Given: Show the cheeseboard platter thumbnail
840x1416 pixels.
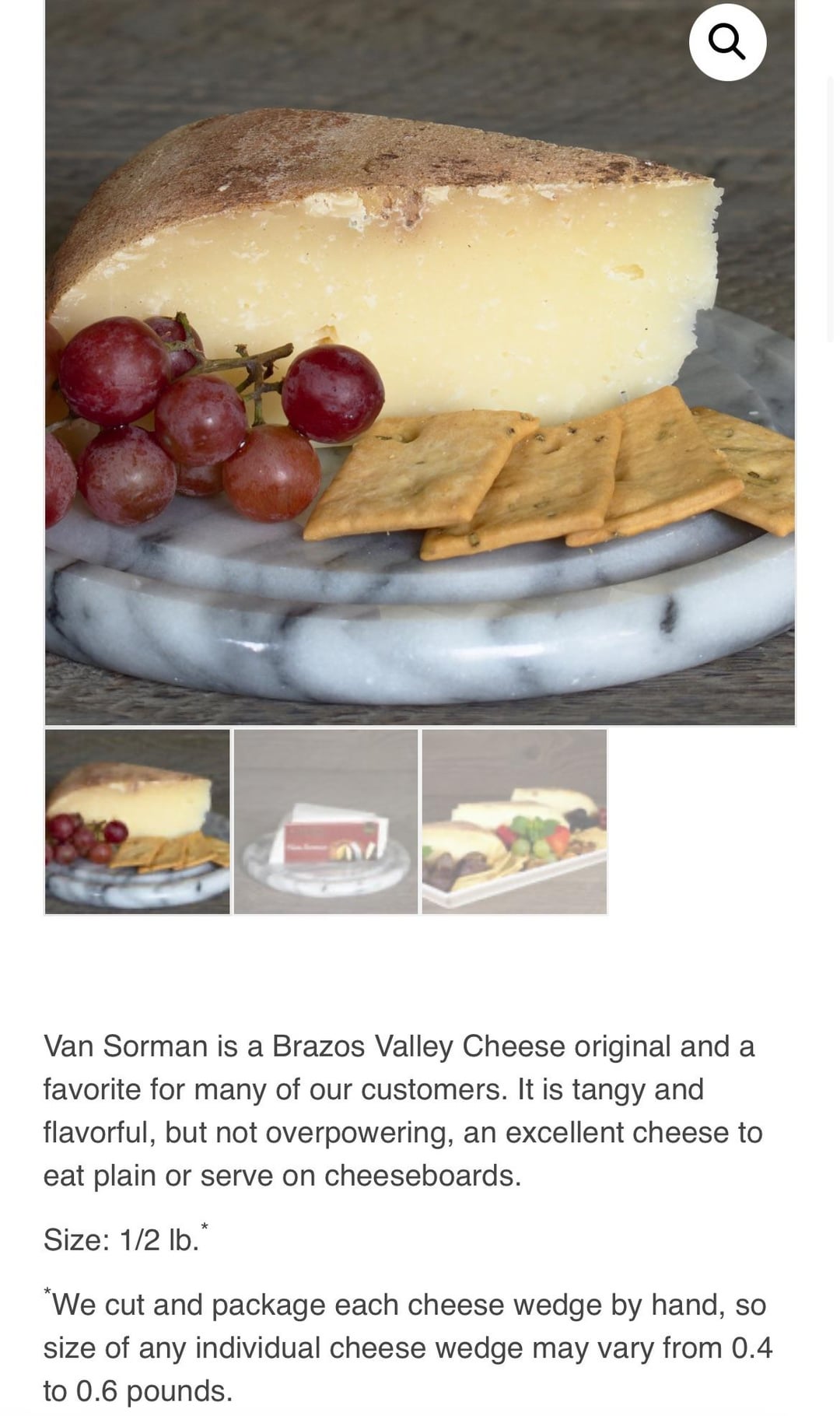Looking at the screenshot, I should pyautogui.click(x=514, y=822).
